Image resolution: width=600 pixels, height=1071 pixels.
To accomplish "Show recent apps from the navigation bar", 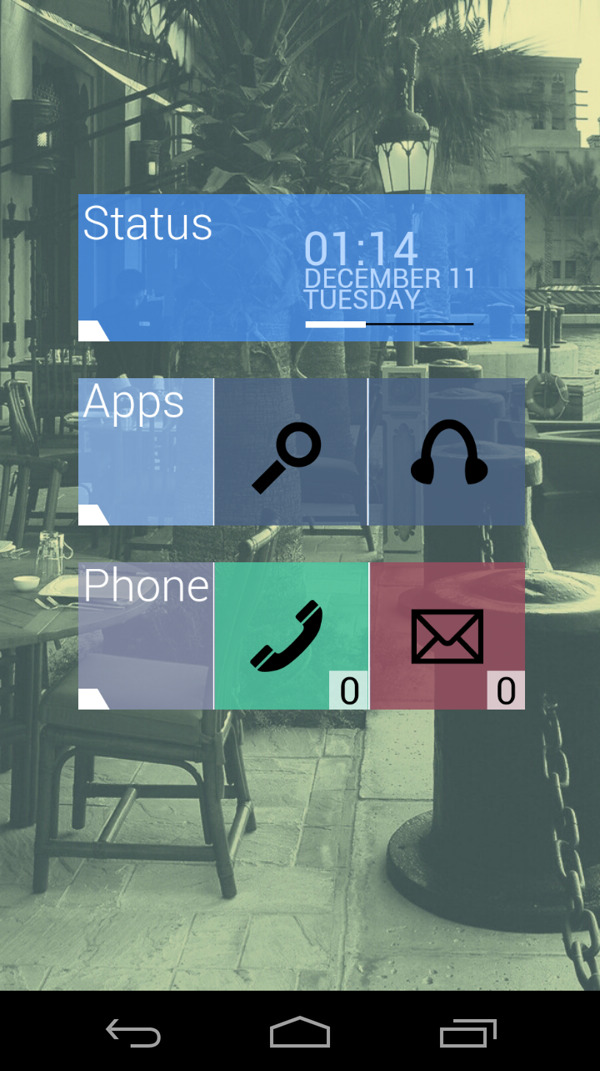I will 467,1032.
